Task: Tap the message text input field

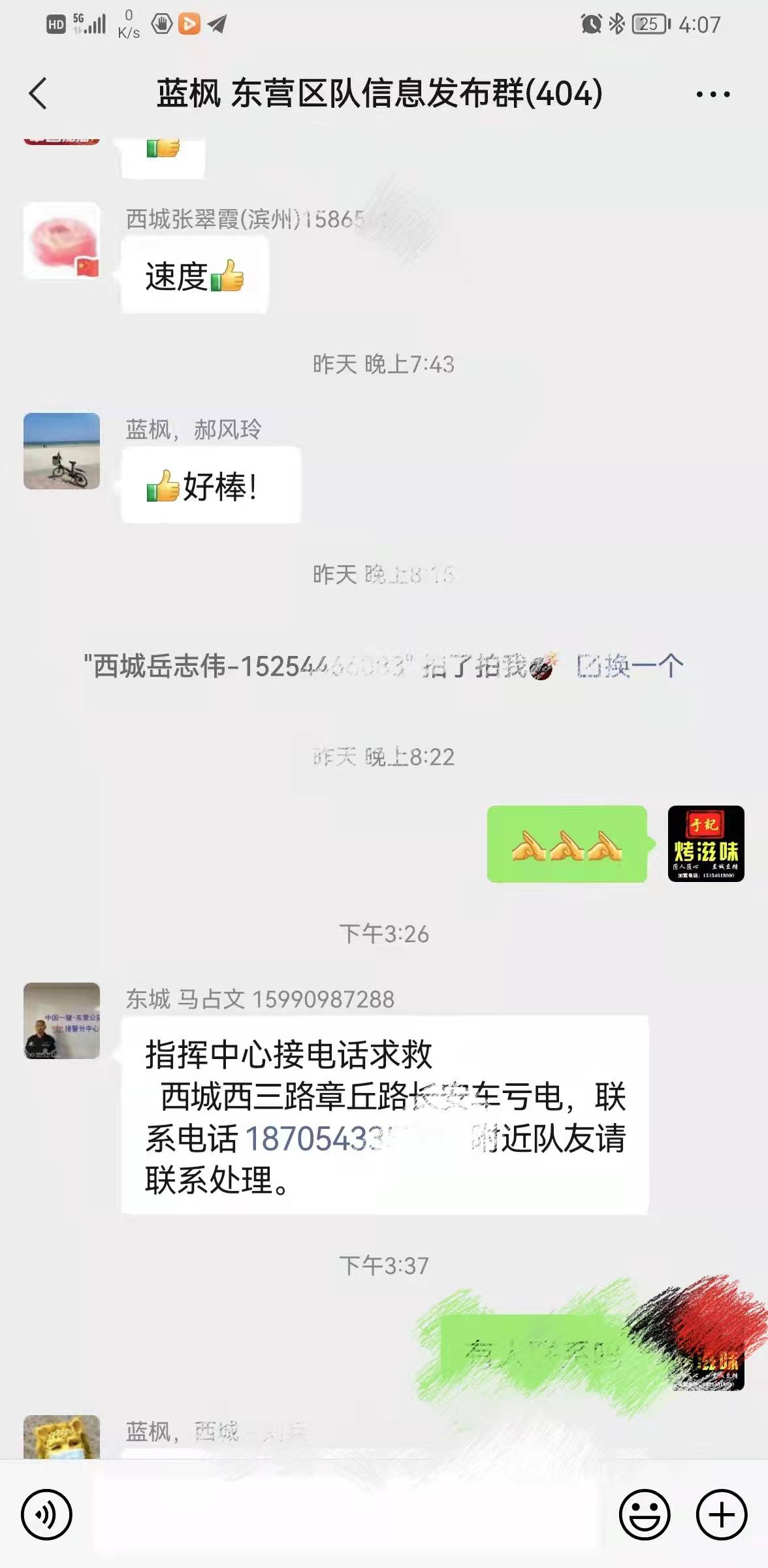Action: click(x=346, y=1514)
